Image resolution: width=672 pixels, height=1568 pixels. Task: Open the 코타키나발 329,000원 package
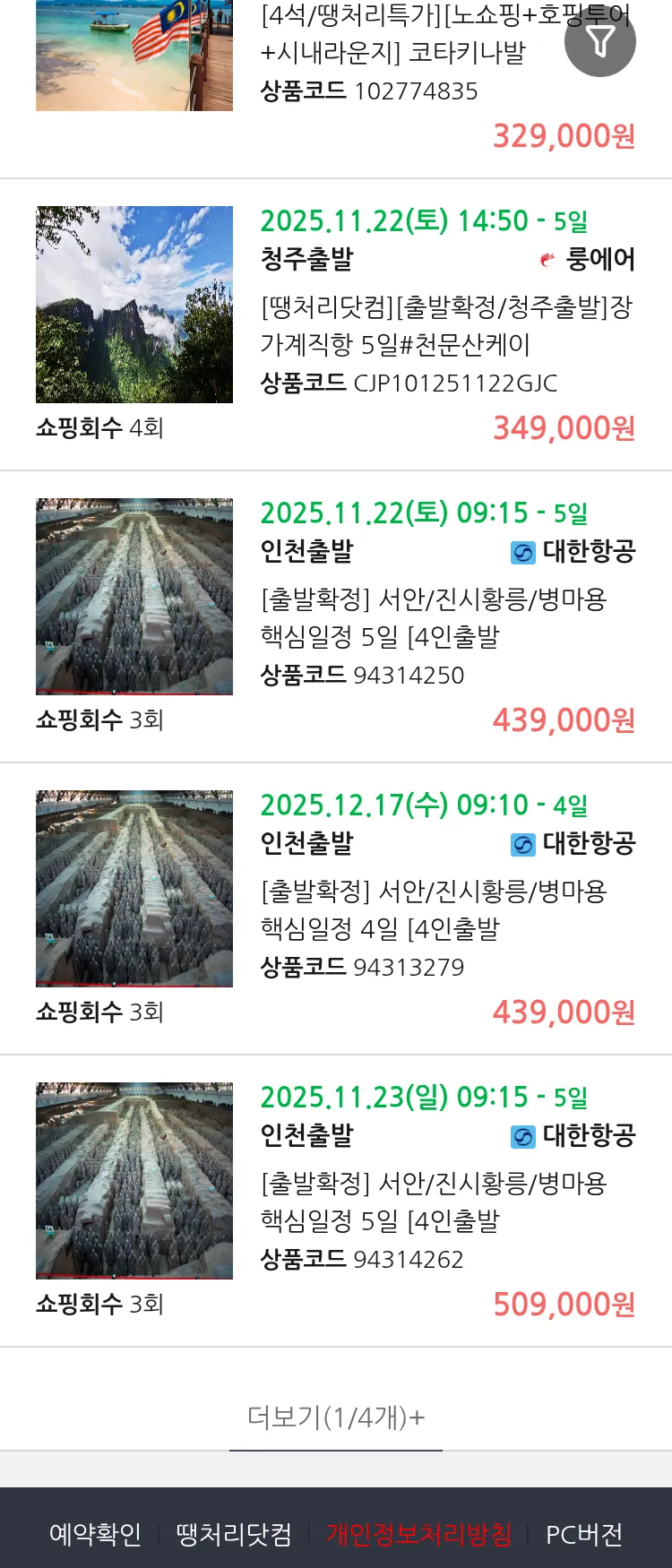tap(394, 54)
